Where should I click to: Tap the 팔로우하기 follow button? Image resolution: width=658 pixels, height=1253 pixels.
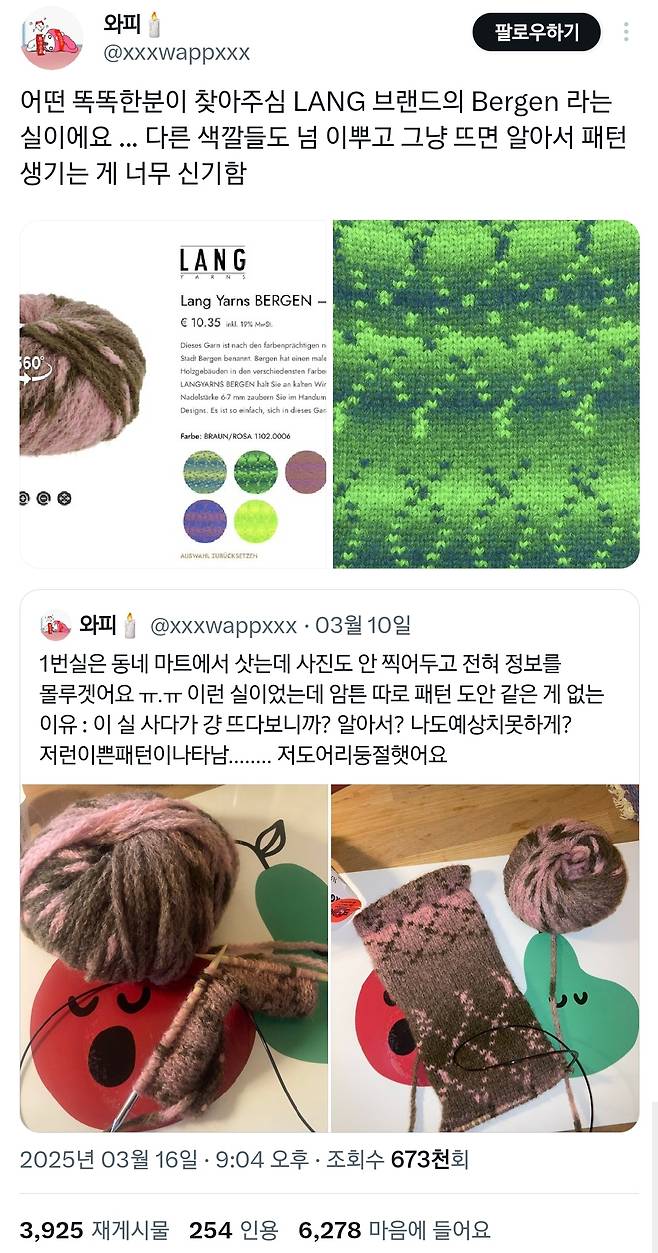536,32
